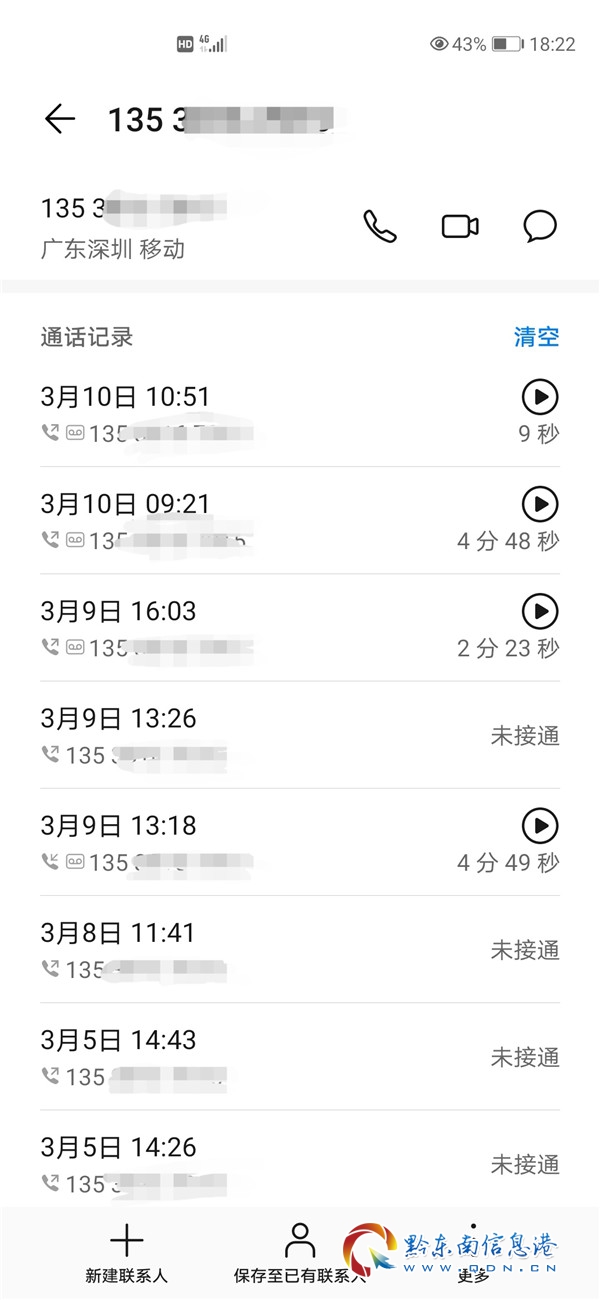Play the recording from 3月10日 10:51
Viewport: 600px width, 1300px height.
point(540,397)
